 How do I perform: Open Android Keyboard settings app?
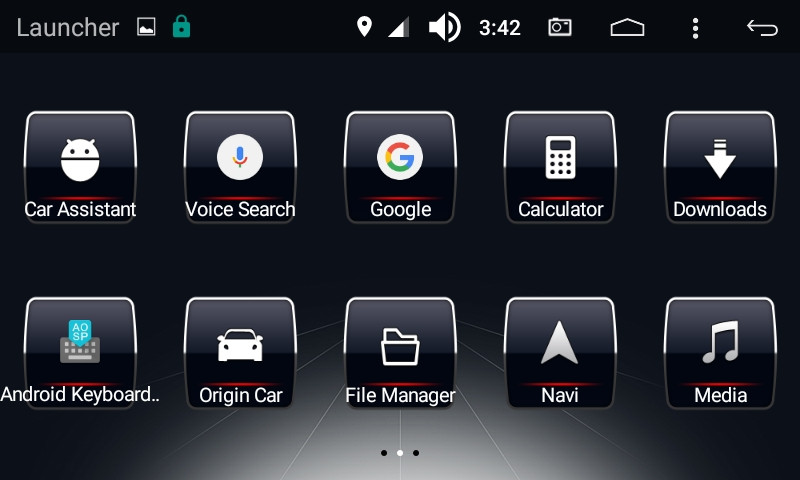tap(80, 353)
